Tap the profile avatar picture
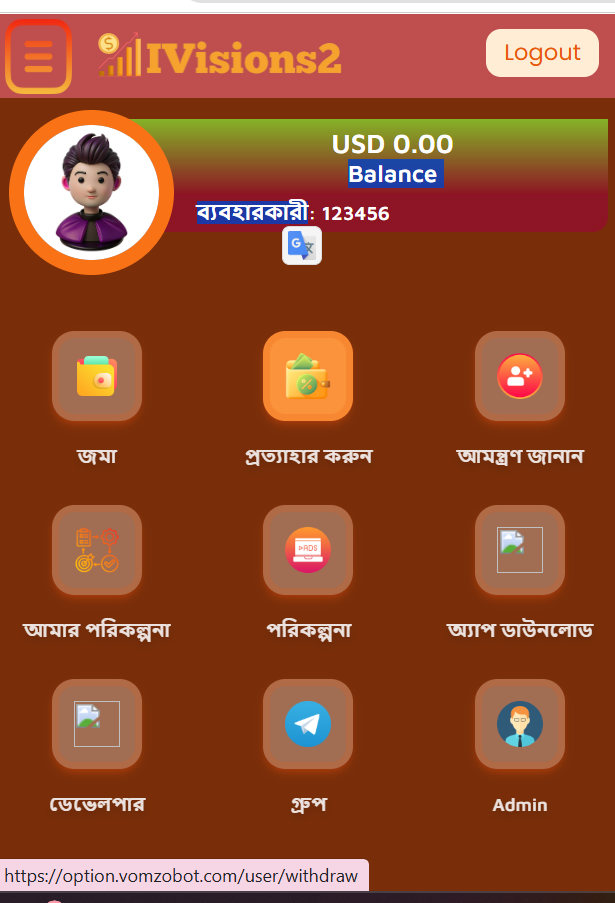 (91, 192)
